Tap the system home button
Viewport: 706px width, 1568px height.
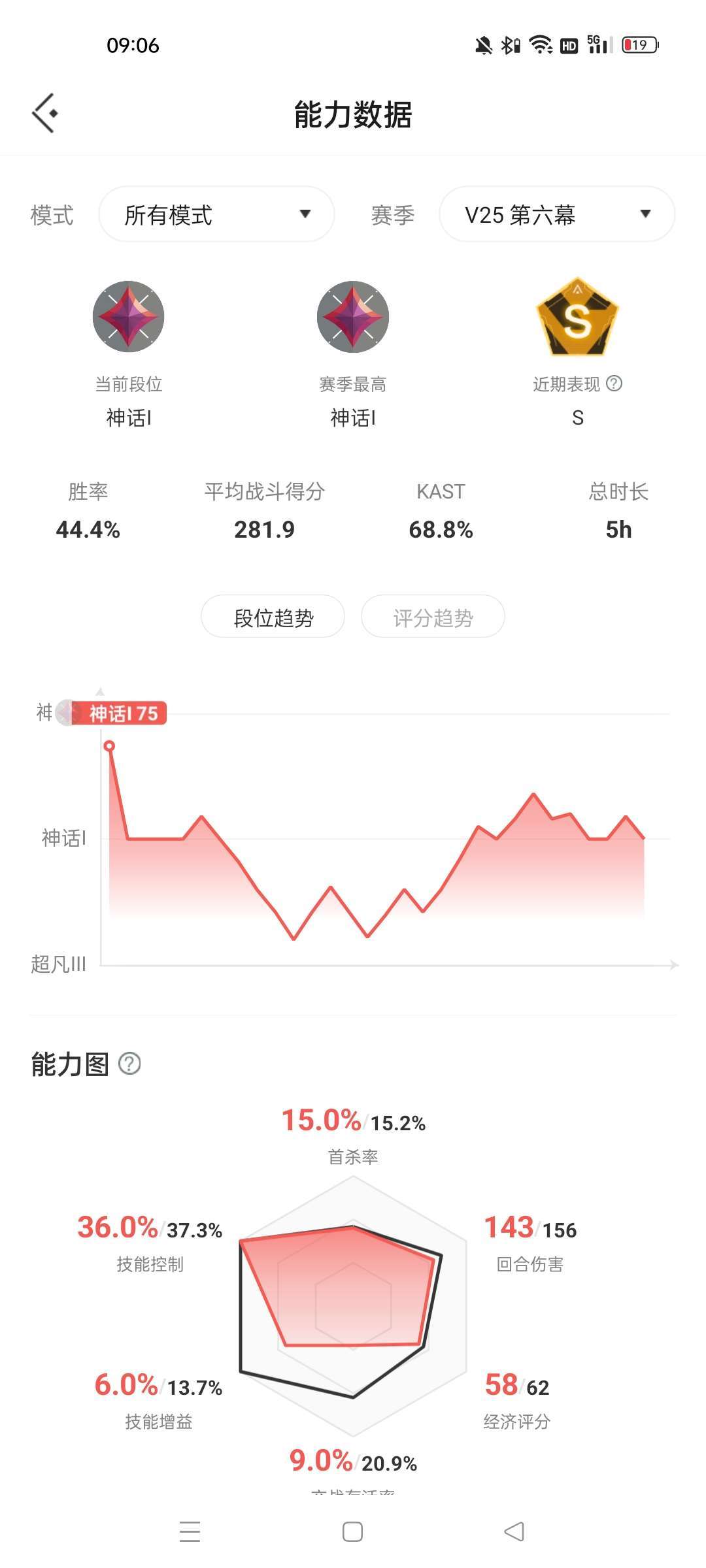tap(353, 1531)
